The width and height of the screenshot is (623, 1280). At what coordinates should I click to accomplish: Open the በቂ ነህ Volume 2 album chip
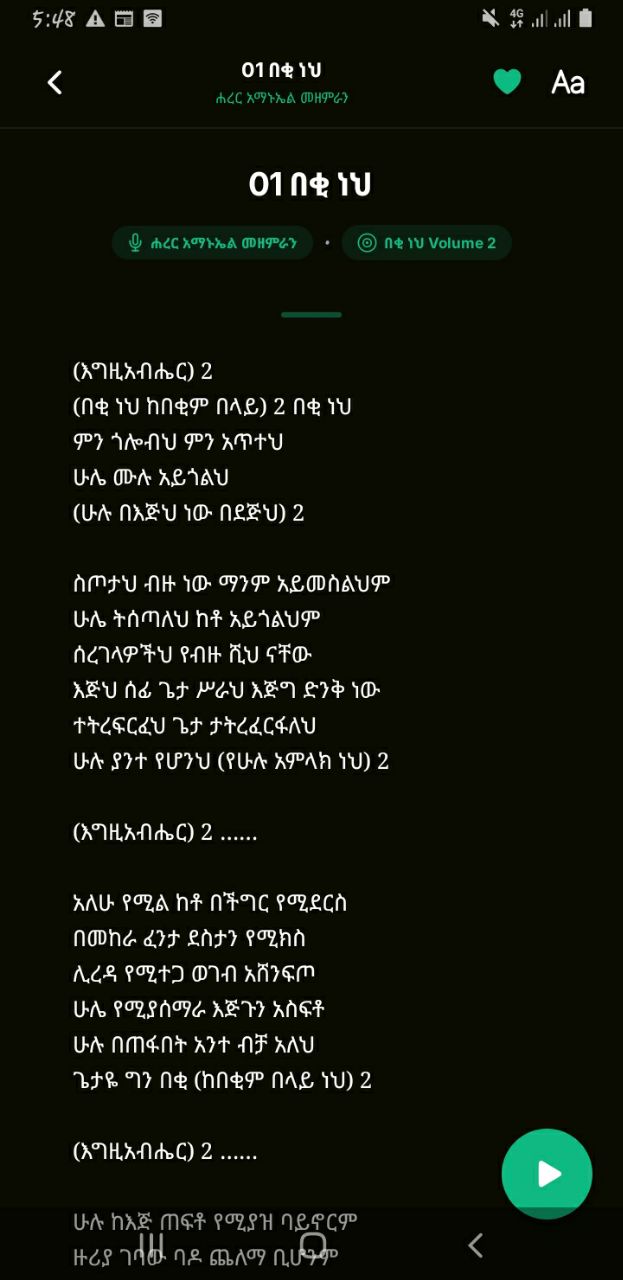pyautogui.click(x=426, y=243)
